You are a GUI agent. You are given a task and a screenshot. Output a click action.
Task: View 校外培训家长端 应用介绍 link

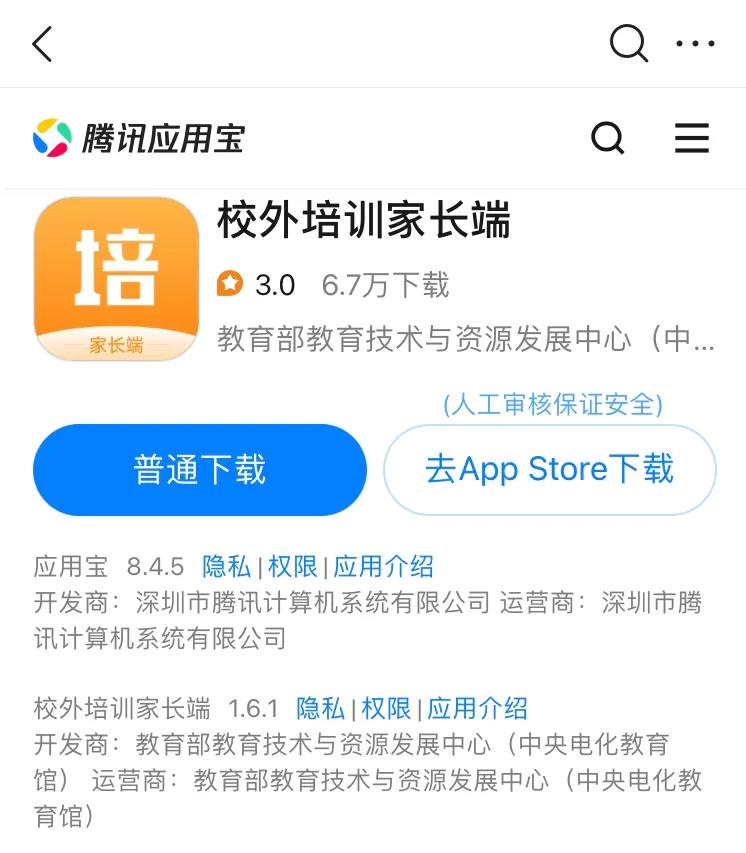477,709
